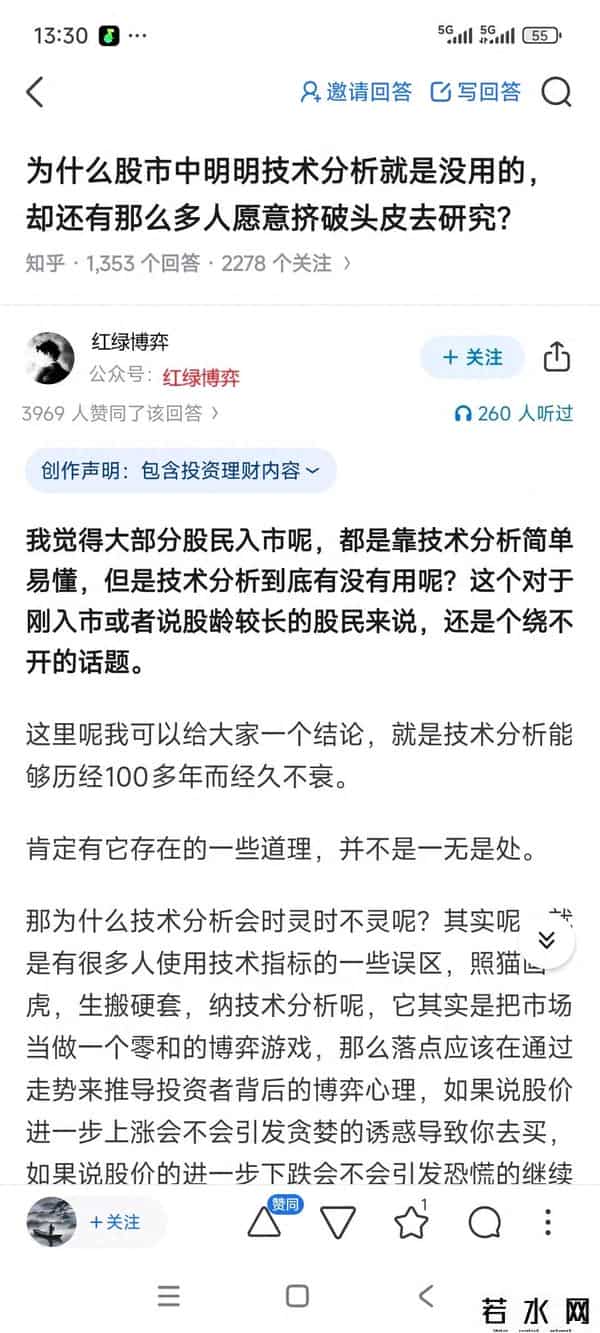Open the three-dot more options menu
600x1333 pixels.
coord(547,1222)
